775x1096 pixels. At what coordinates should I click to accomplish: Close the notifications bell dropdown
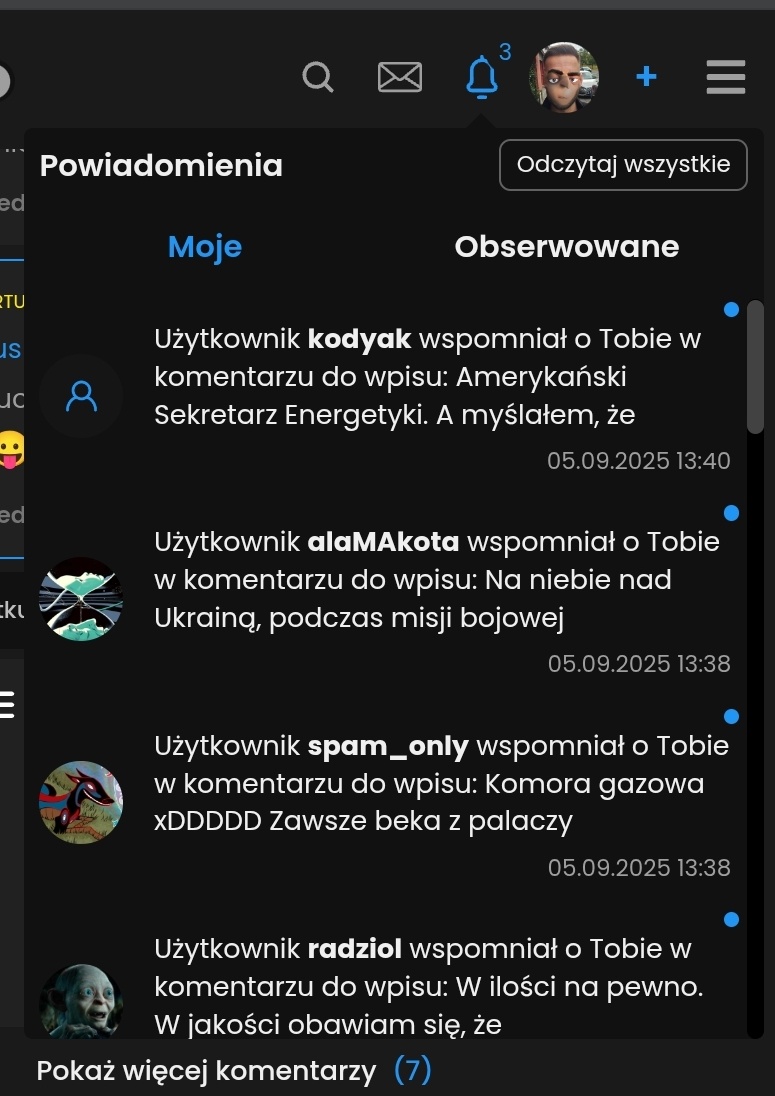(482, 77)
